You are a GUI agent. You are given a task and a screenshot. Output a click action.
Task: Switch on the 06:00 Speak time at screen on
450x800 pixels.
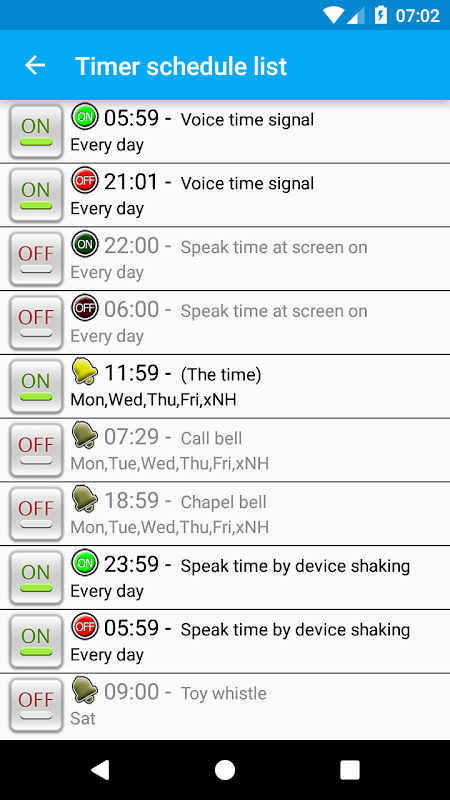click(x=36, y=323)
